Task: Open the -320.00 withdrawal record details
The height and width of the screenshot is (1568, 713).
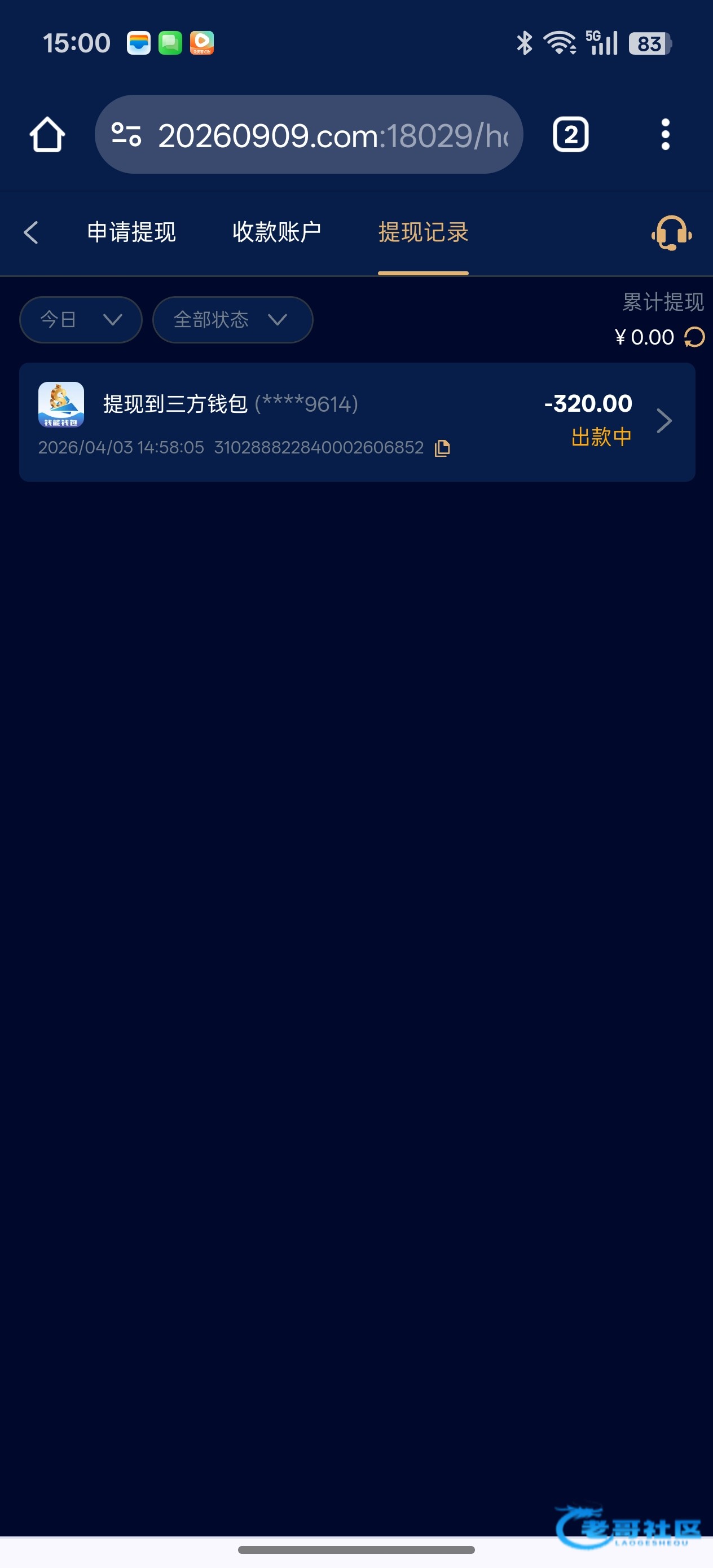Action: pyautogui.click(x=664, y=421)
